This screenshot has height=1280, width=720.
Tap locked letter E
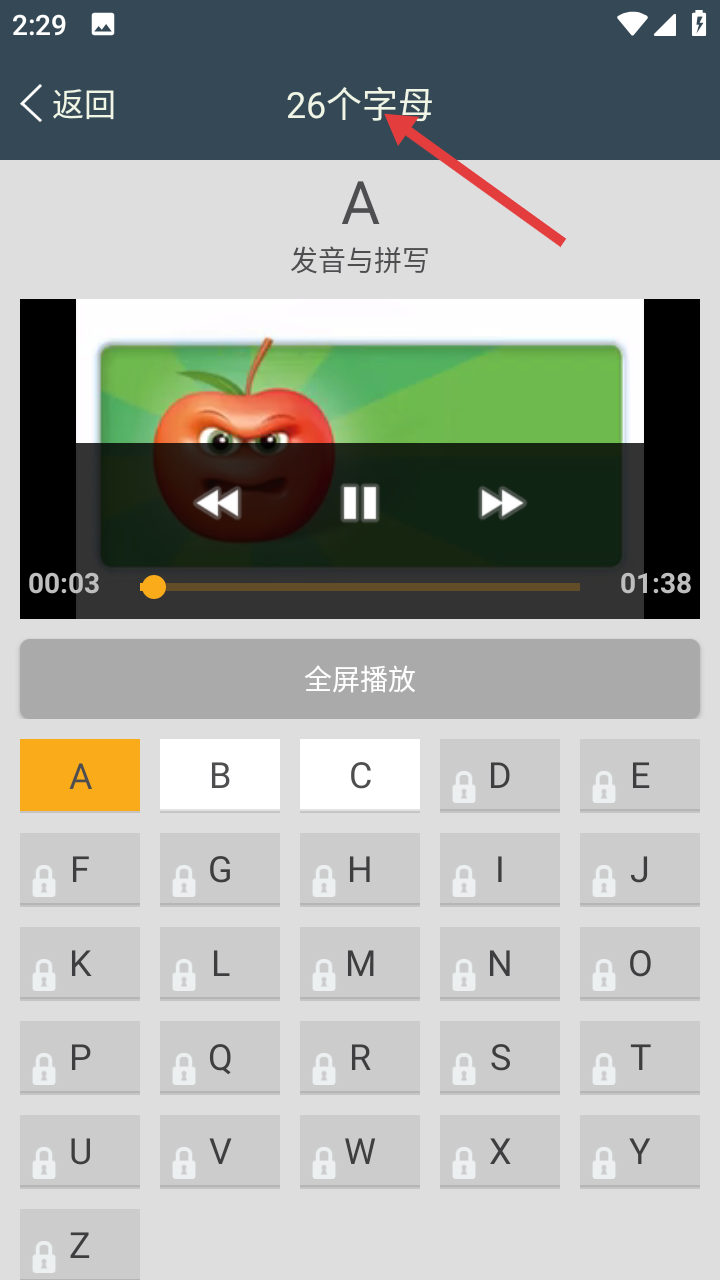point(640,775)
